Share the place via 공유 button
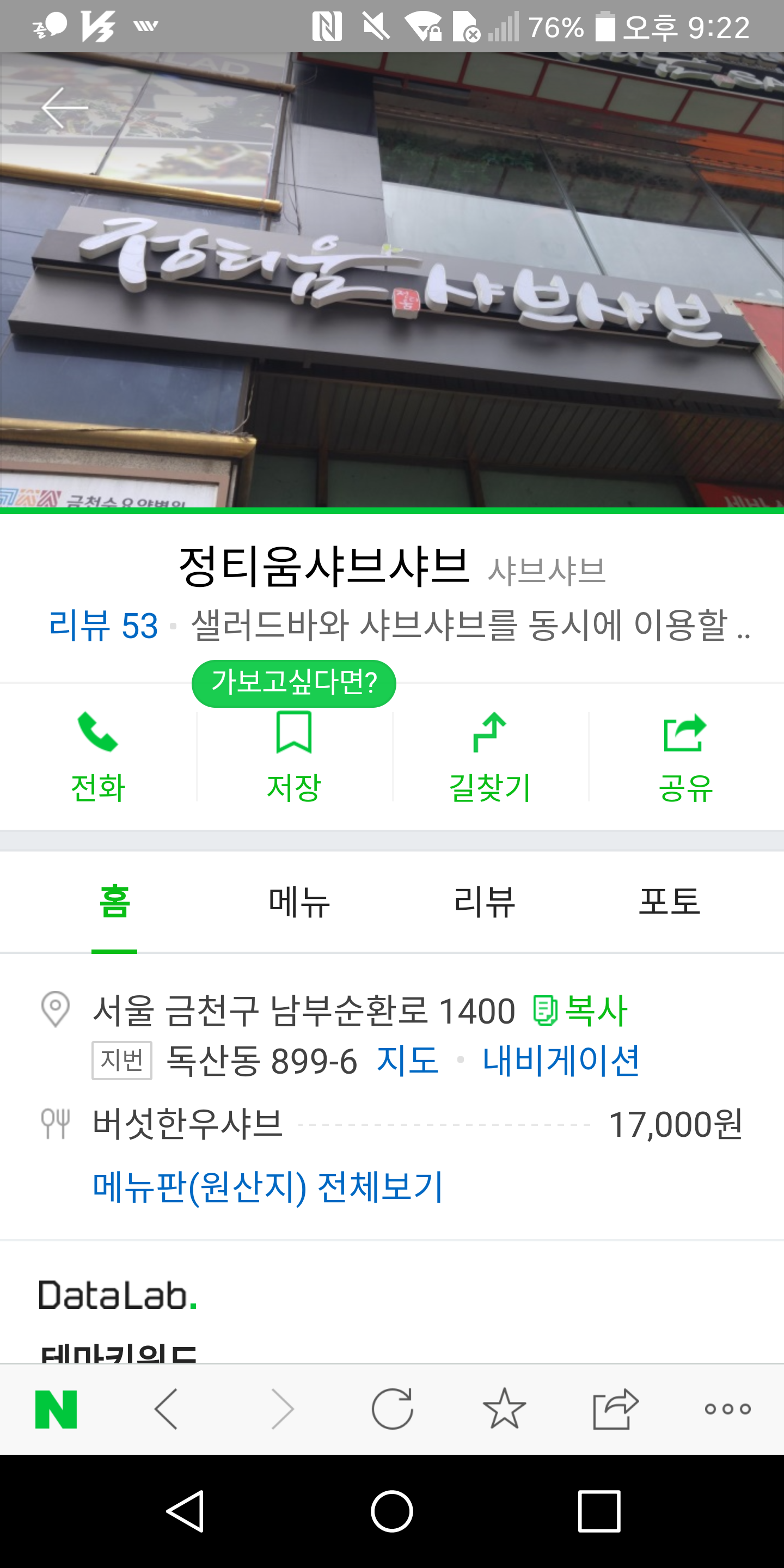The height and width of the screenshot is (1568, 784). tap(685, 757)
